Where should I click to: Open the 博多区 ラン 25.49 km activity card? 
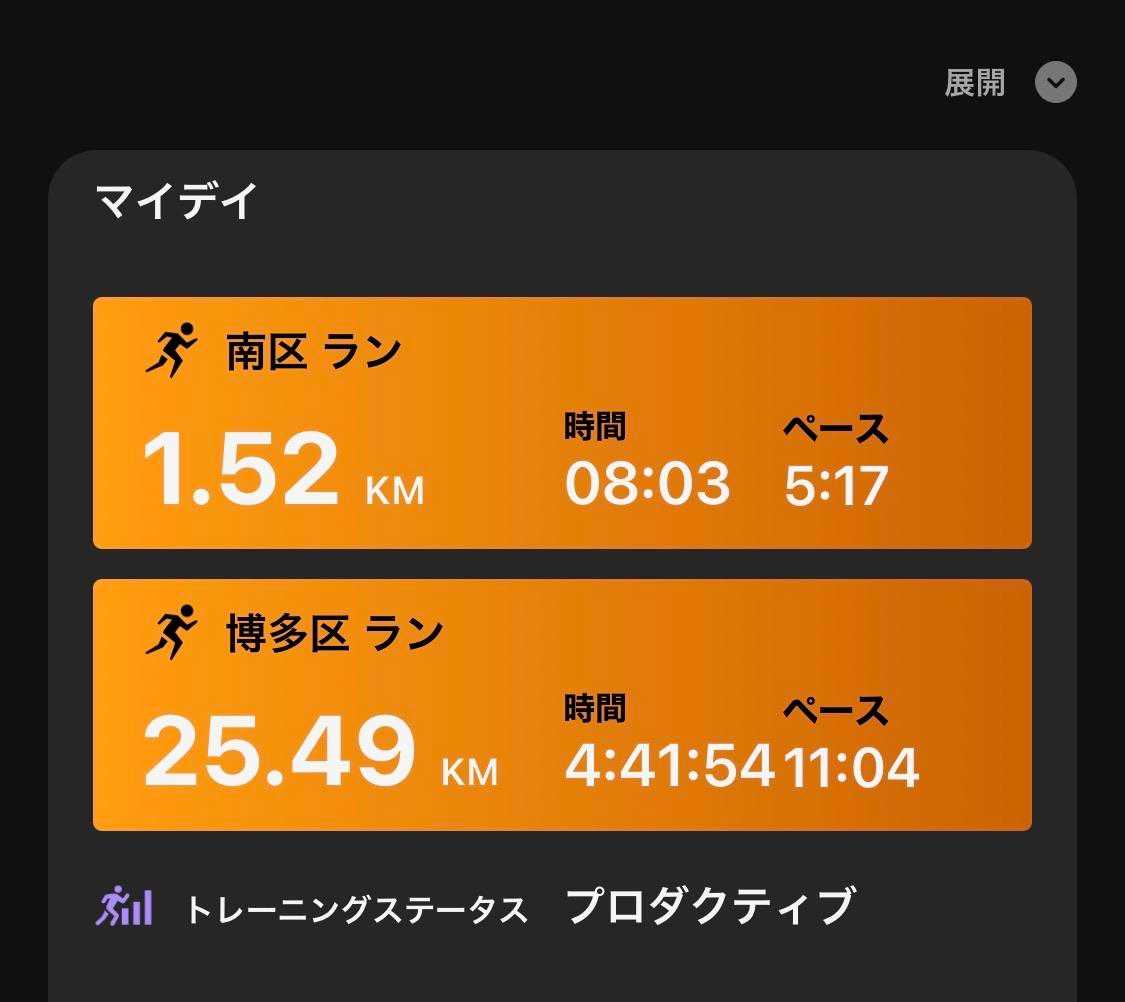[x=561, y=705]
